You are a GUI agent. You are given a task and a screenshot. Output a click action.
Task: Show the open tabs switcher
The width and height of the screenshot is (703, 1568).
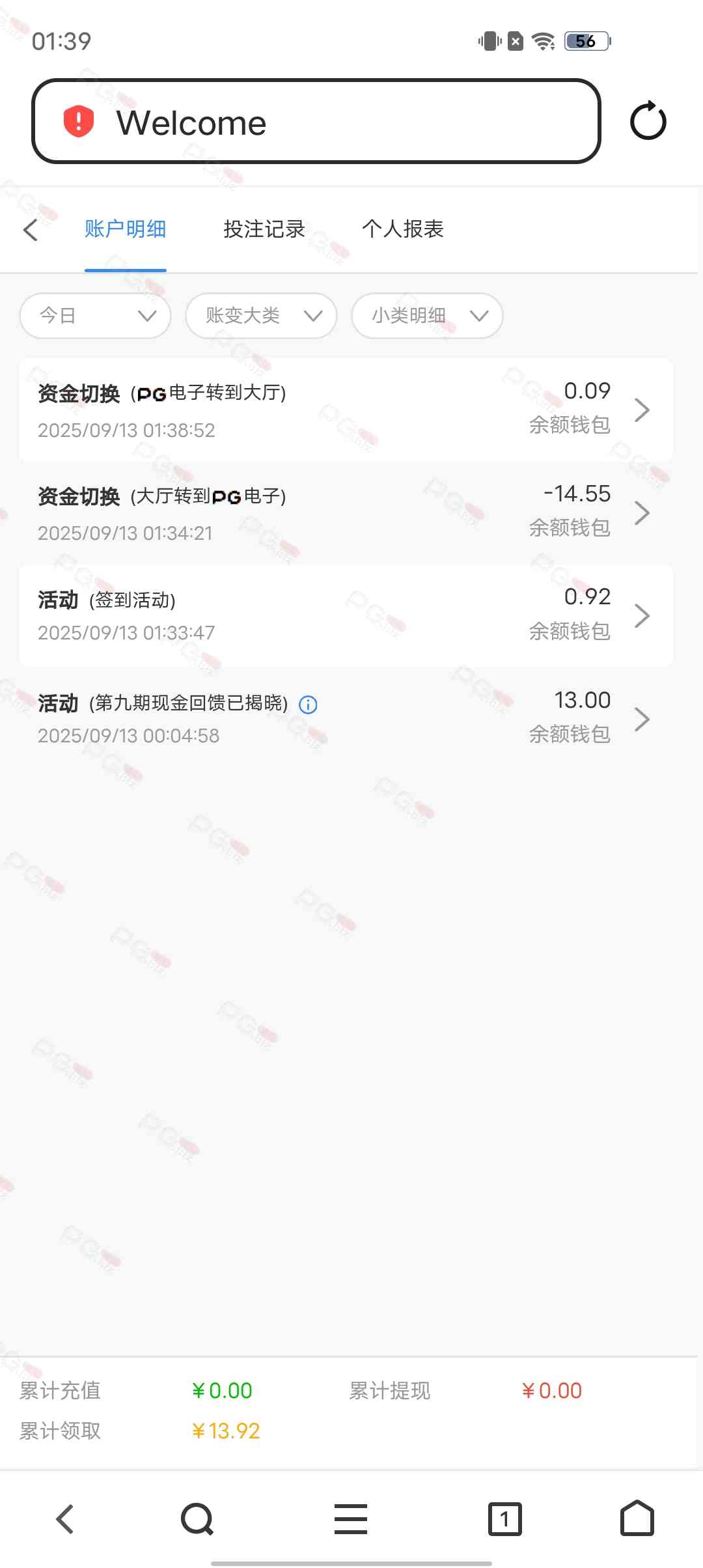click(x=504, y=1519)
